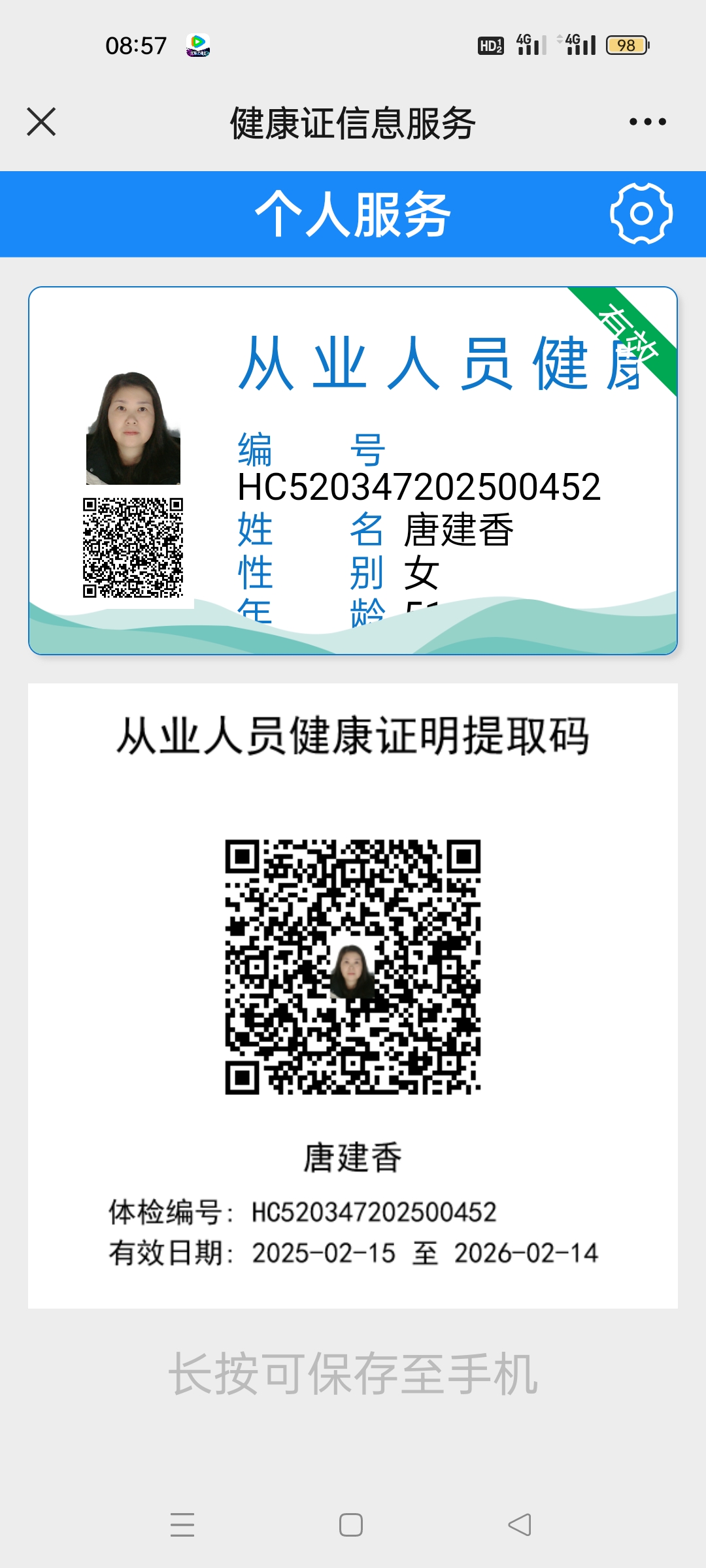Go to the home screen
Viewport: 706px width, 1568px height.
click(351, 1525)
